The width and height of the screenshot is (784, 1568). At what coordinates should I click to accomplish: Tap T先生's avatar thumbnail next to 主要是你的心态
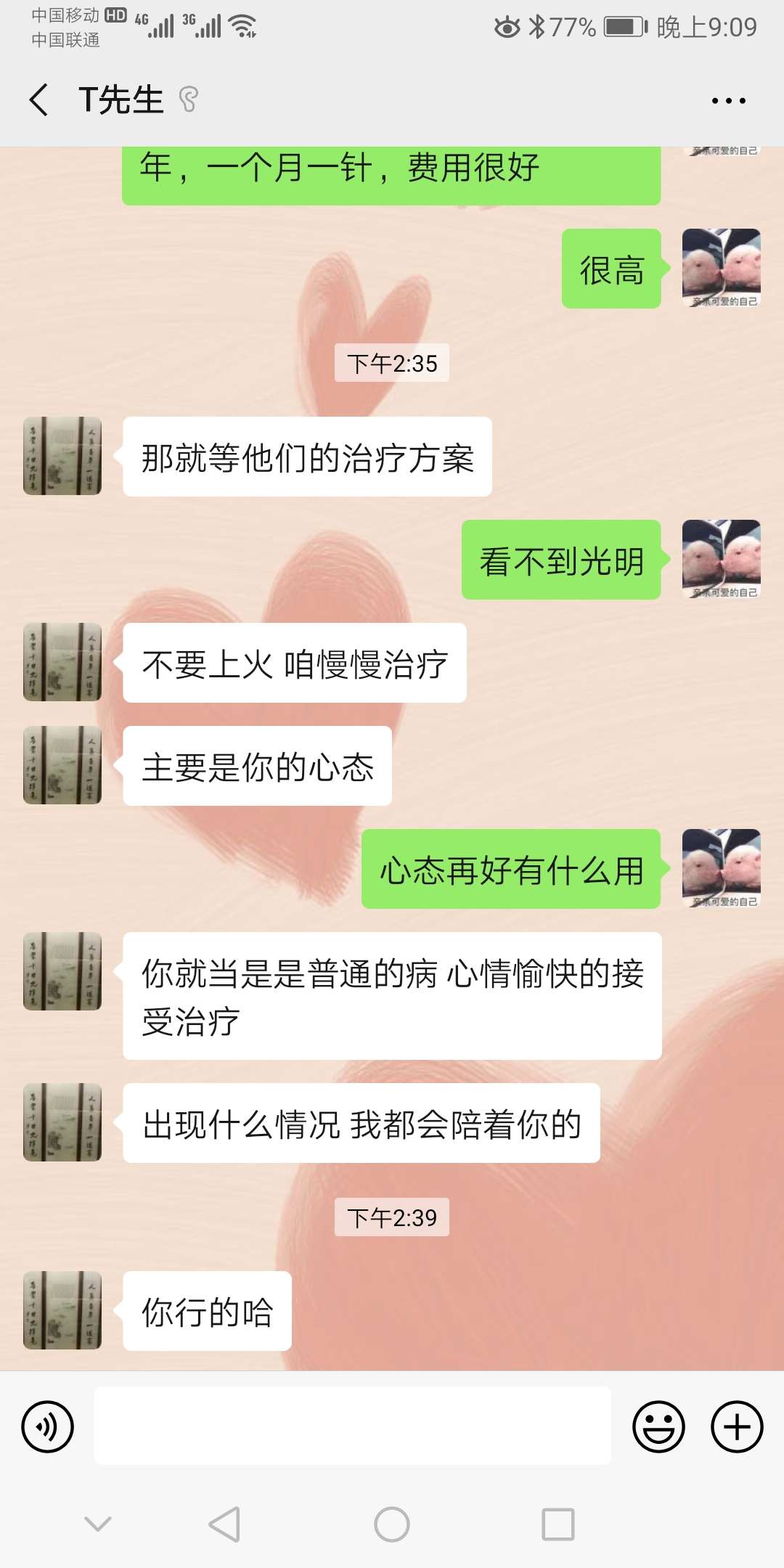(62, 766)
